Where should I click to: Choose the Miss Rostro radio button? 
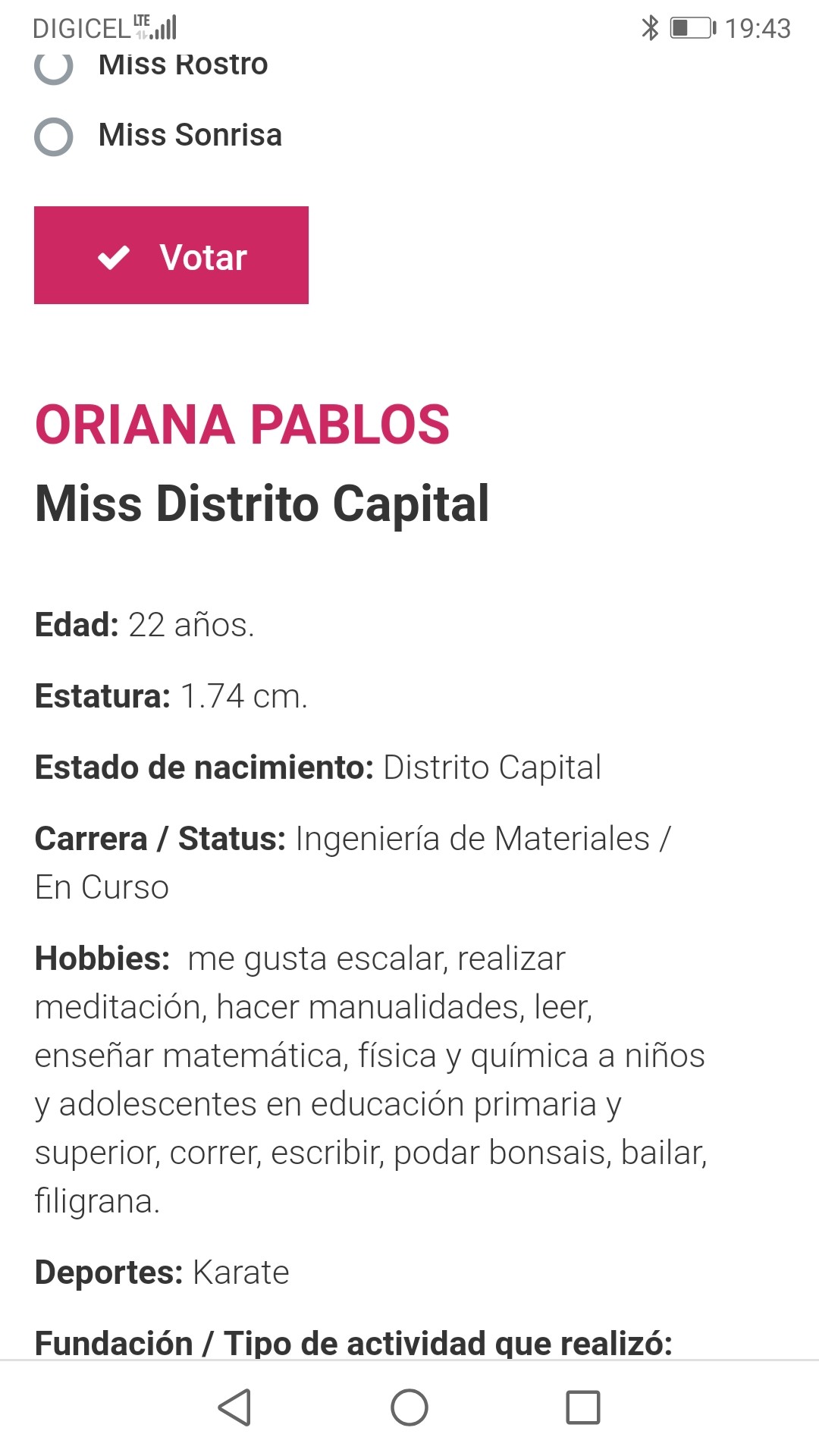tap(54, 67)
